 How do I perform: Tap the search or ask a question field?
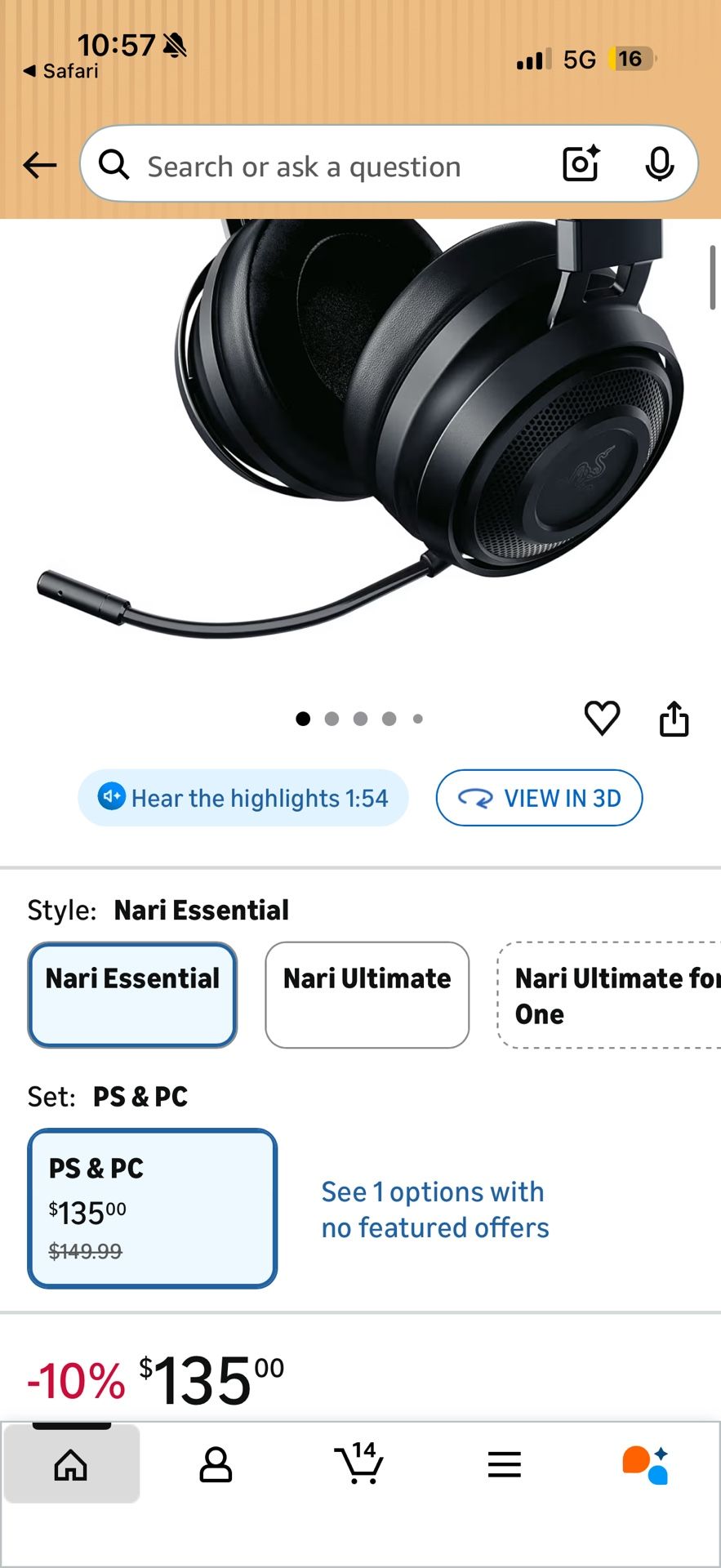[327, 166]
